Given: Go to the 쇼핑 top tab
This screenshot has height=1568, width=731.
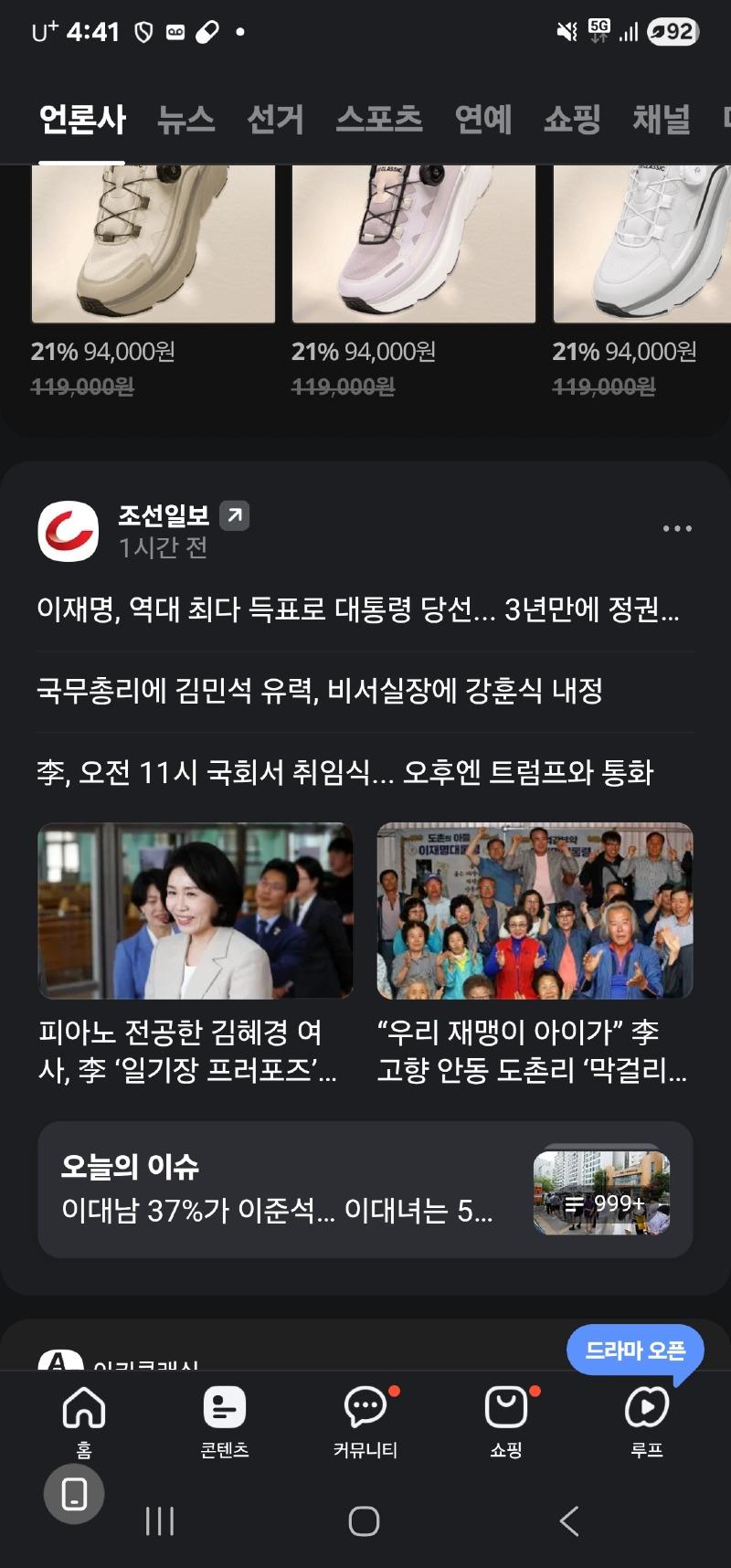Looking at the screenshot, I should tap(572, 119).
